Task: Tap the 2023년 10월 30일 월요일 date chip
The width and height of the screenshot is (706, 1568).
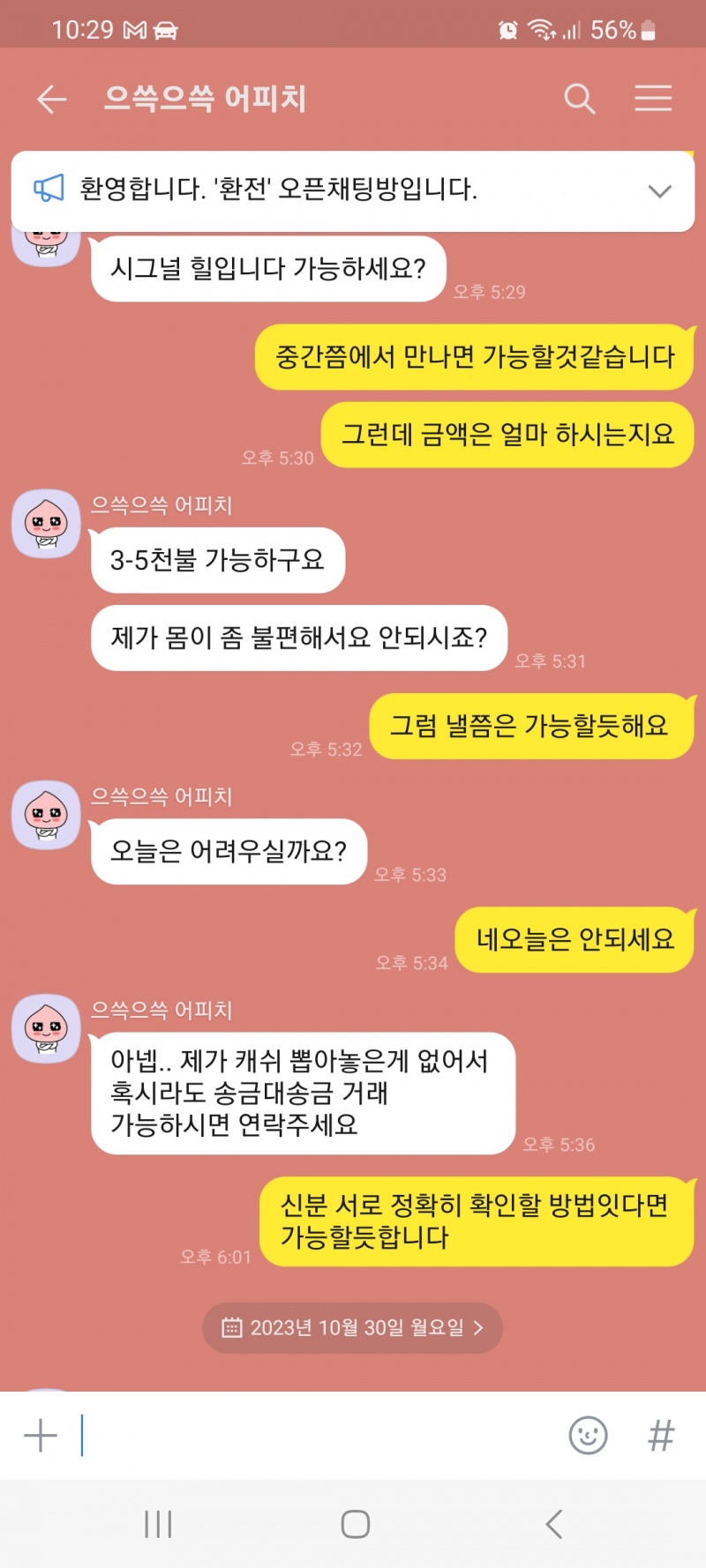Action: [x=353, y=1327]
